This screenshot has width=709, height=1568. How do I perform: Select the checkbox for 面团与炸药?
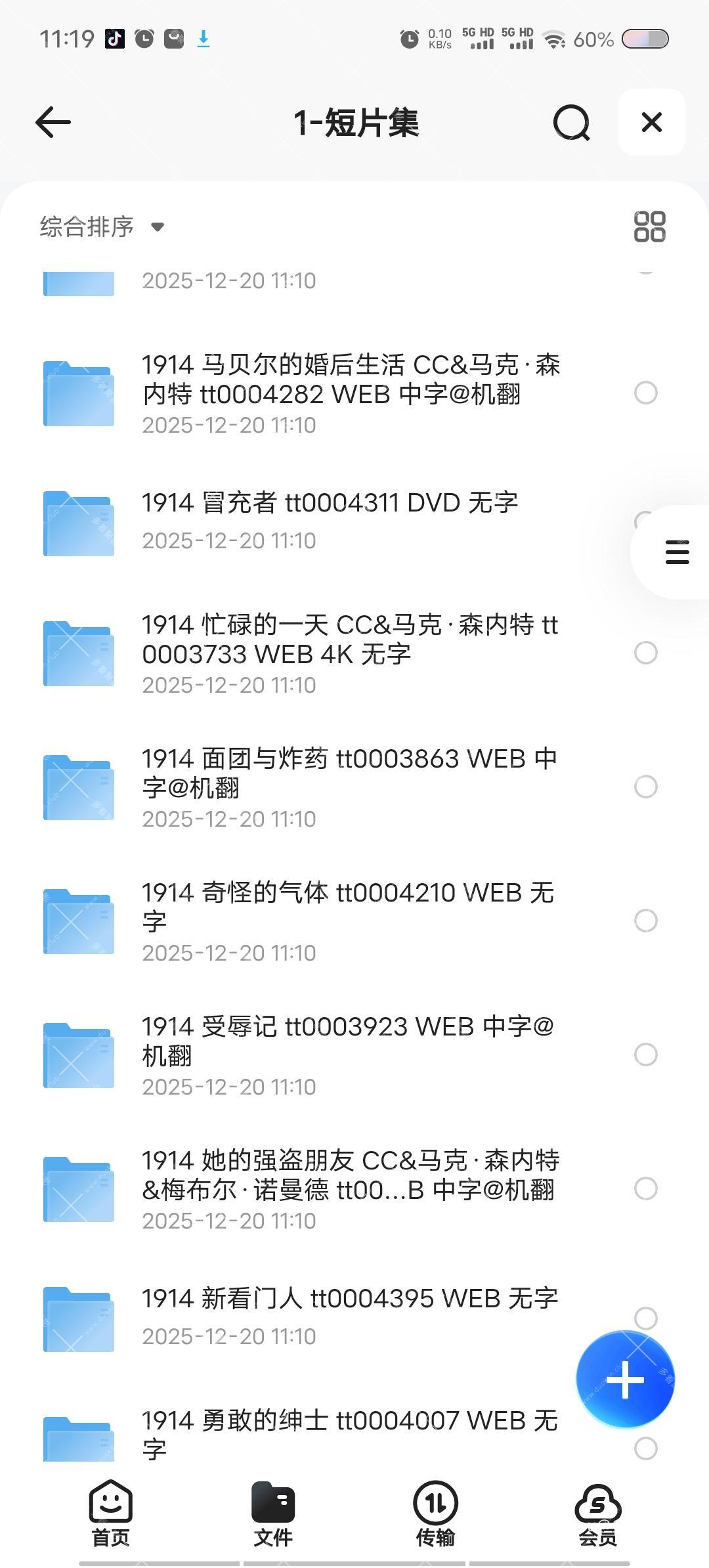[x=645, y=787]
